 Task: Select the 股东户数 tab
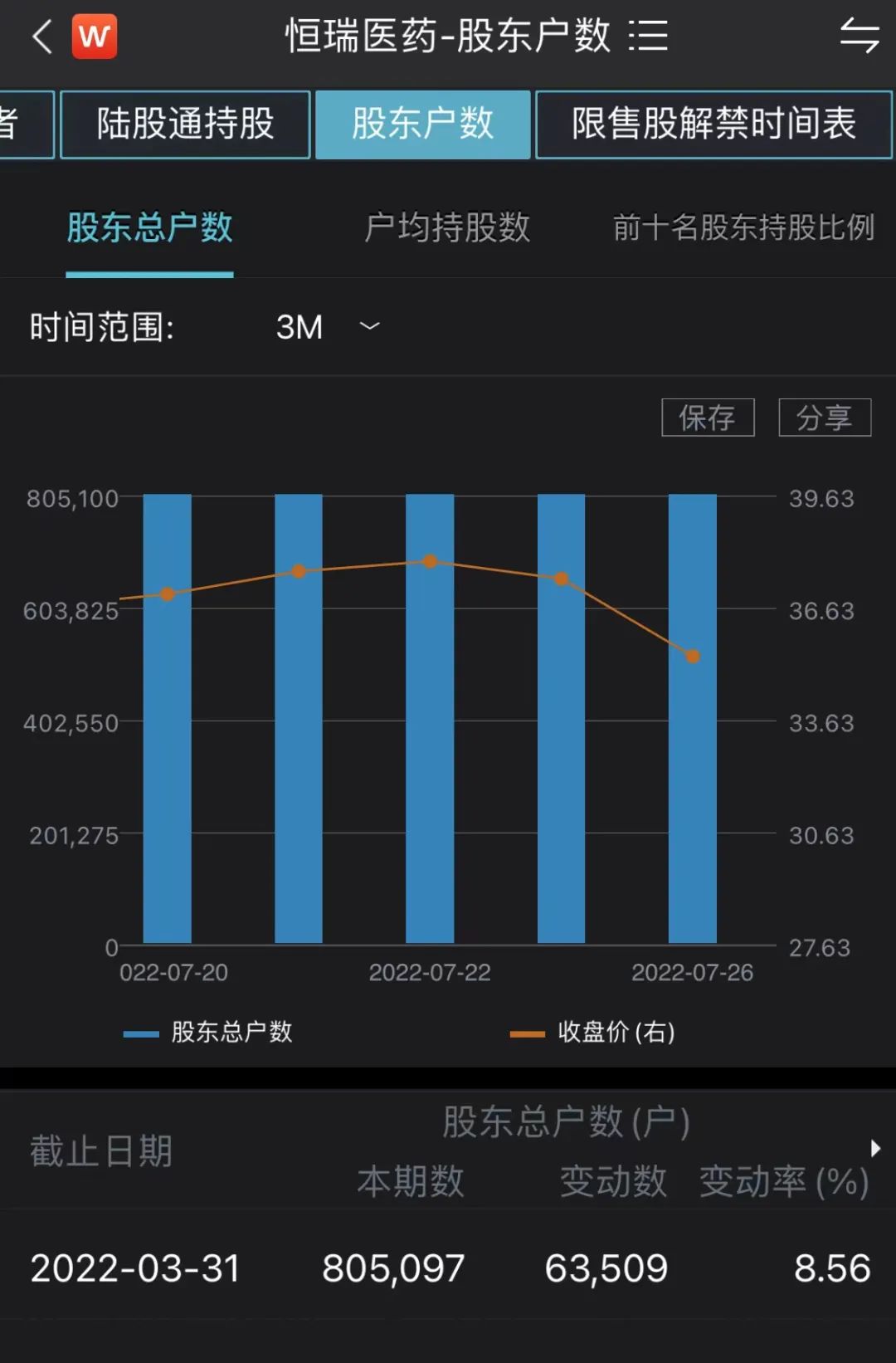tap(422, 125)
